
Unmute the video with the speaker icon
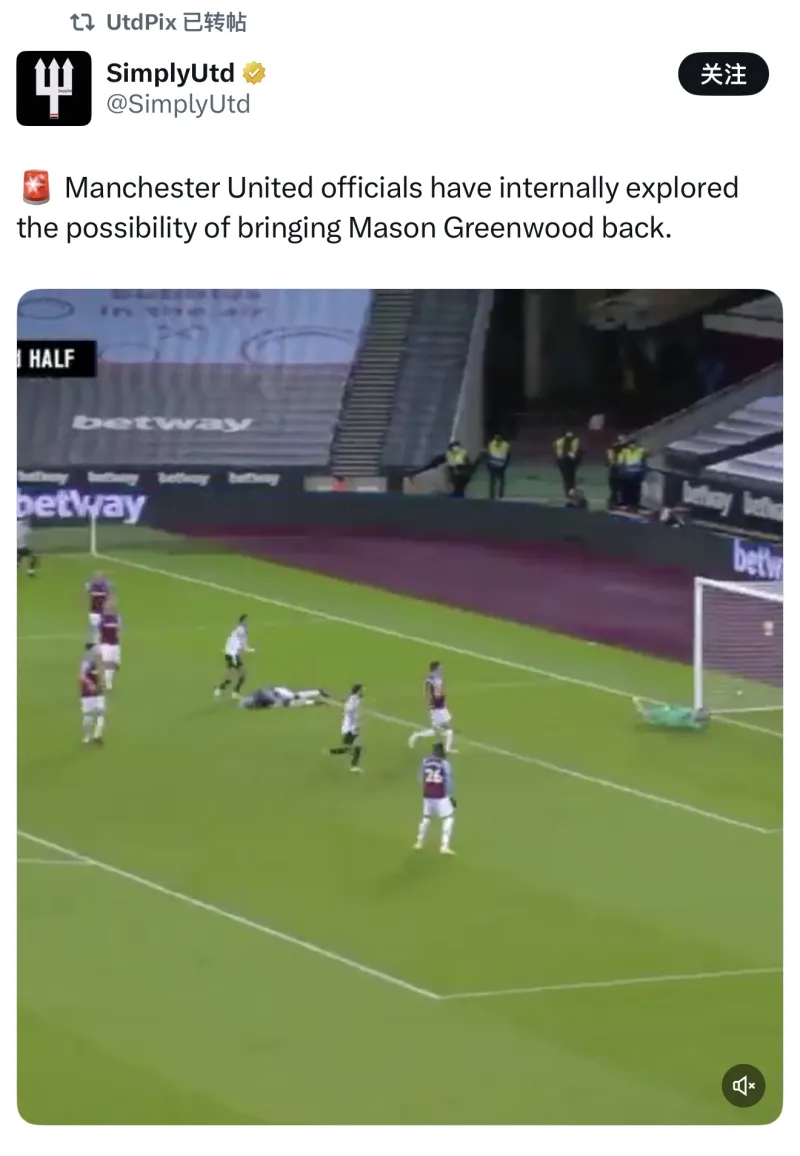point(743,1085)
